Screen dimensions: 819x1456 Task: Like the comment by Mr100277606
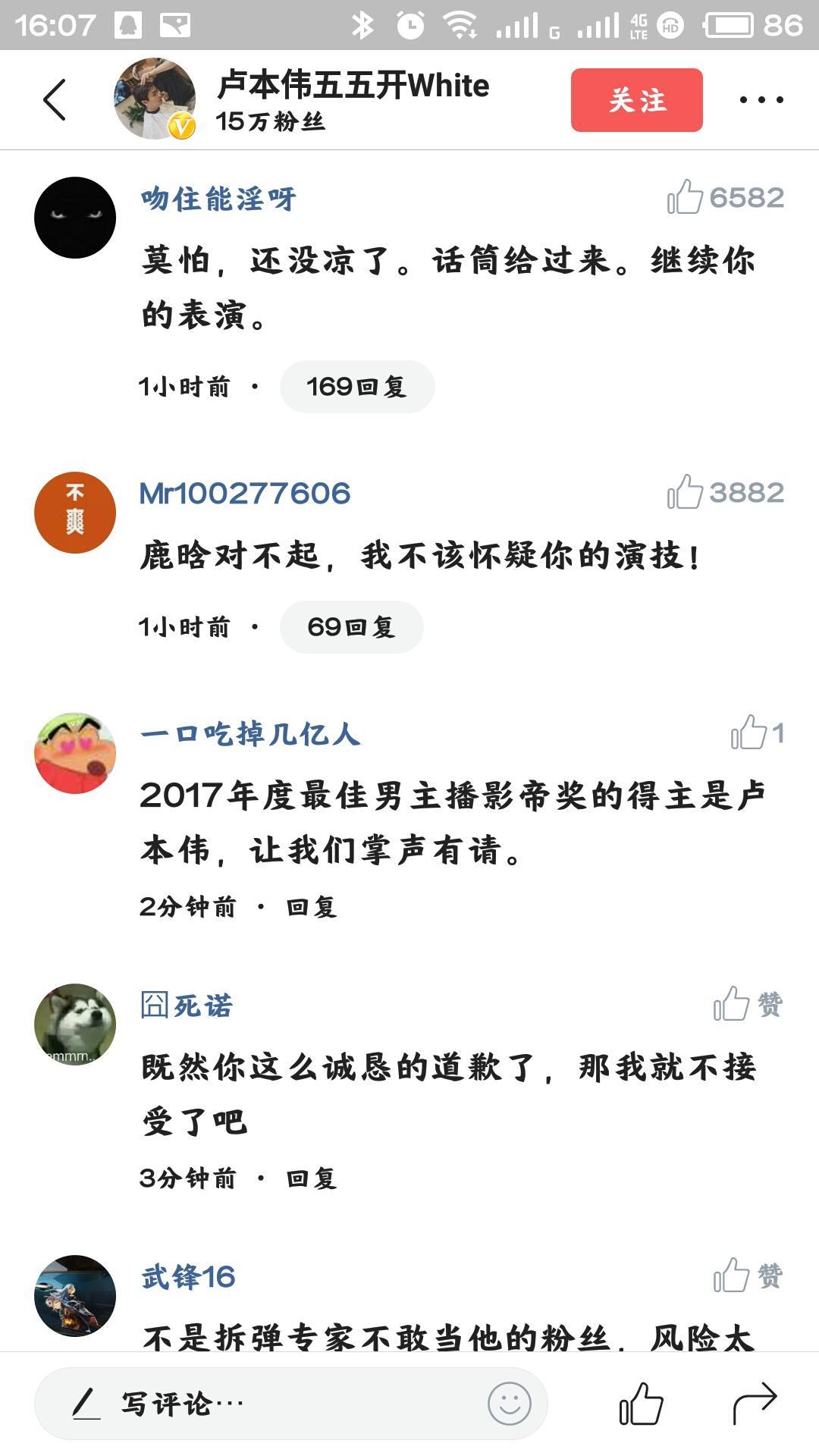tap(685, 492)
